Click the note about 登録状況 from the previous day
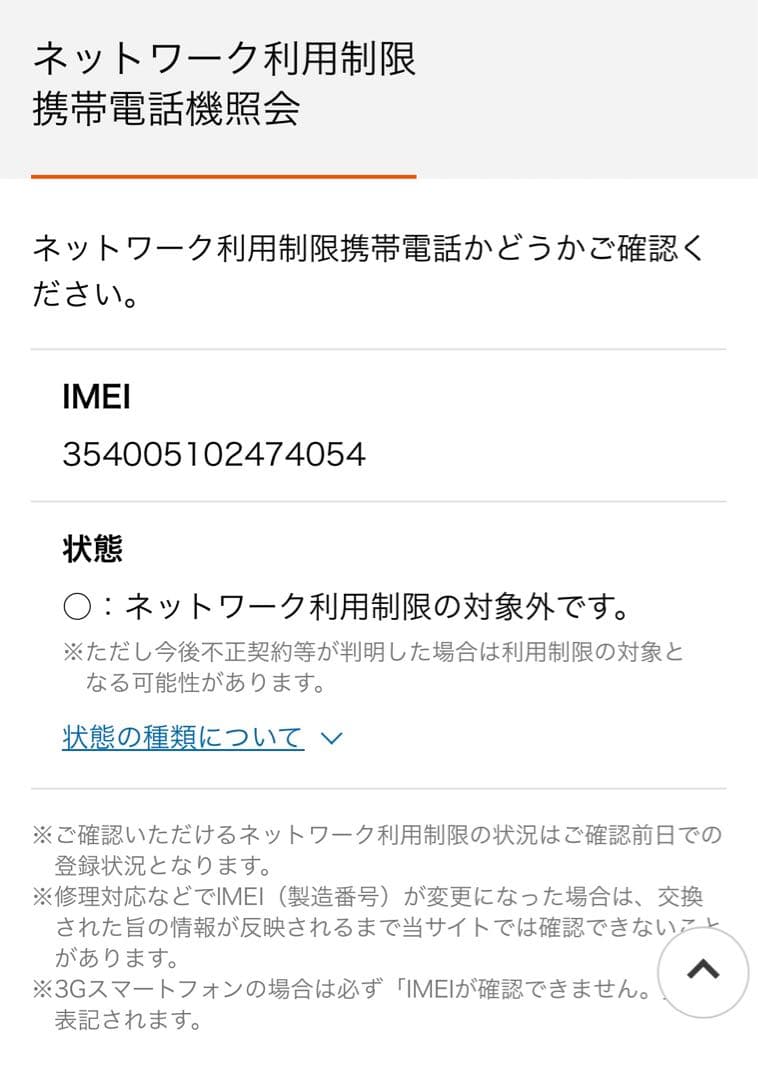 point(370,845)
